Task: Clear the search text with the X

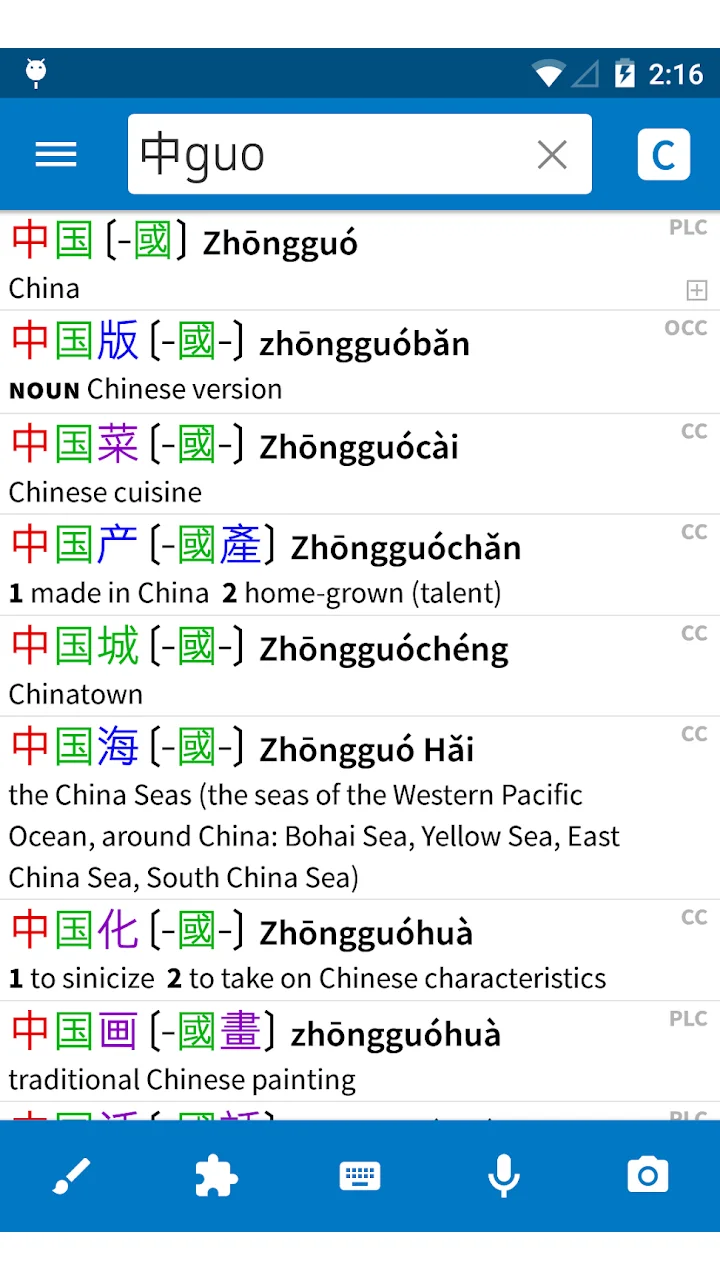Action: (x=552, y=154)
